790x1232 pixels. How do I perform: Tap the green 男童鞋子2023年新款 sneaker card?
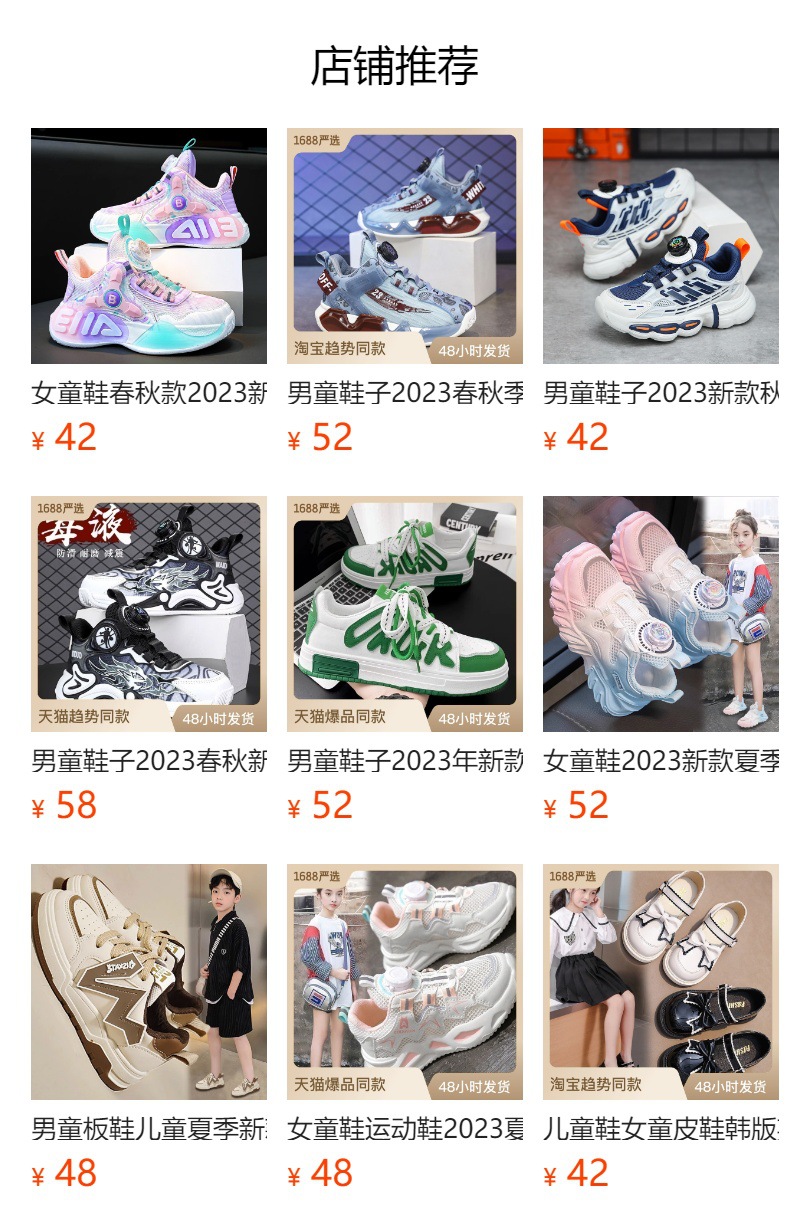tap(405, 660)
